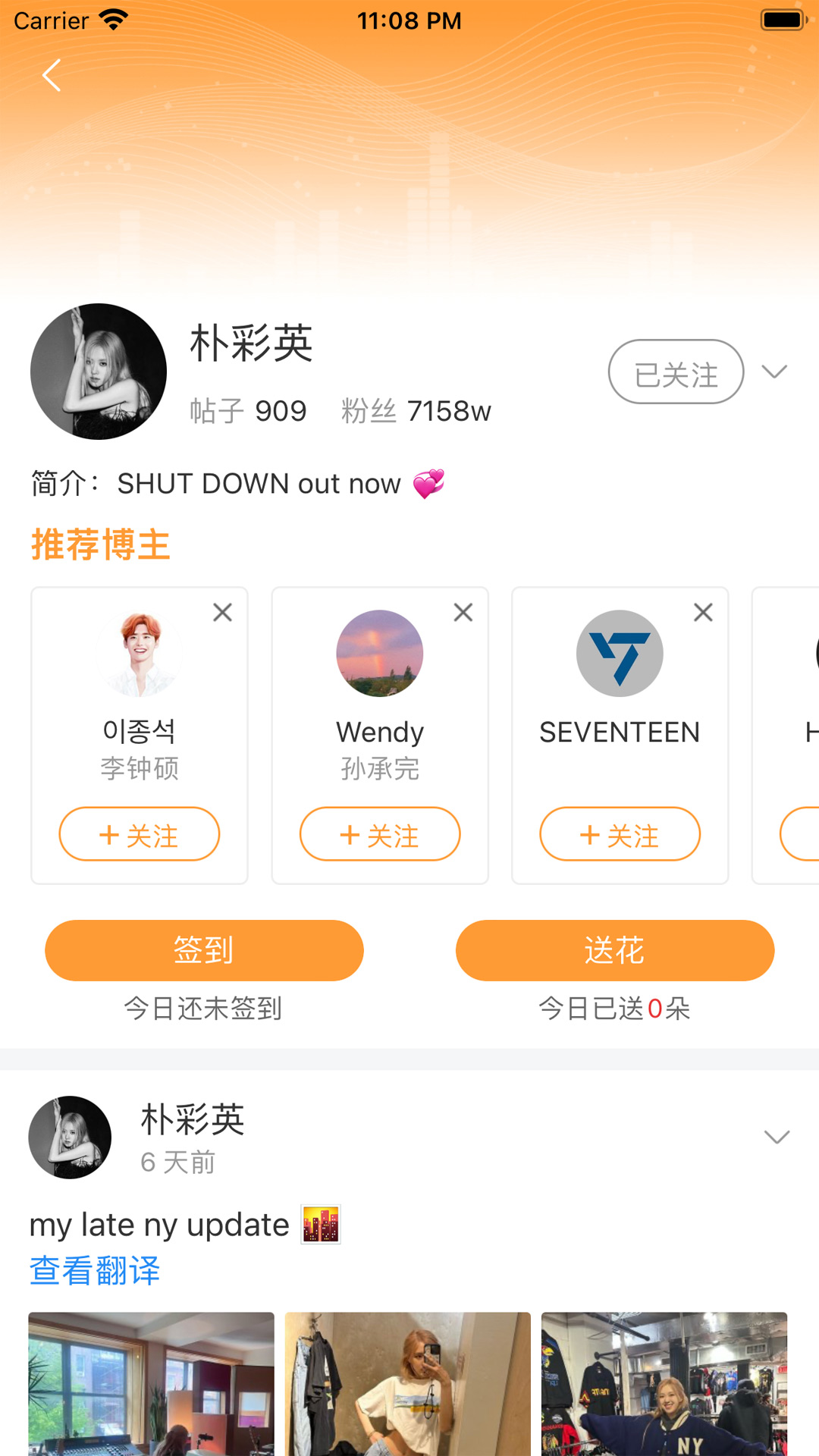Expand the post options chevron
Screen dimensions: 819x1456
[777, 1137]
